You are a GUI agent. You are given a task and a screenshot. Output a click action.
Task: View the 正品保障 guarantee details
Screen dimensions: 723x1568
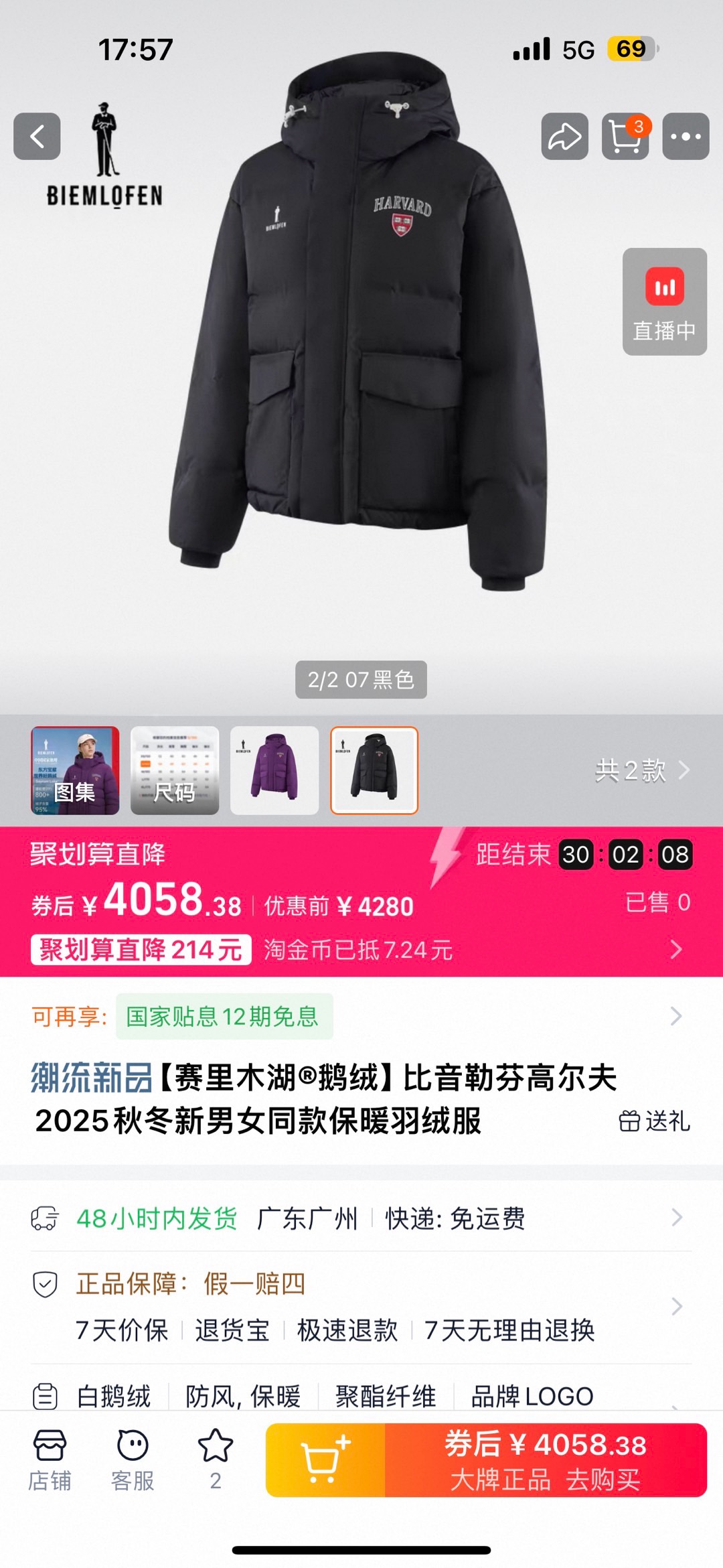coord(361,1306)
